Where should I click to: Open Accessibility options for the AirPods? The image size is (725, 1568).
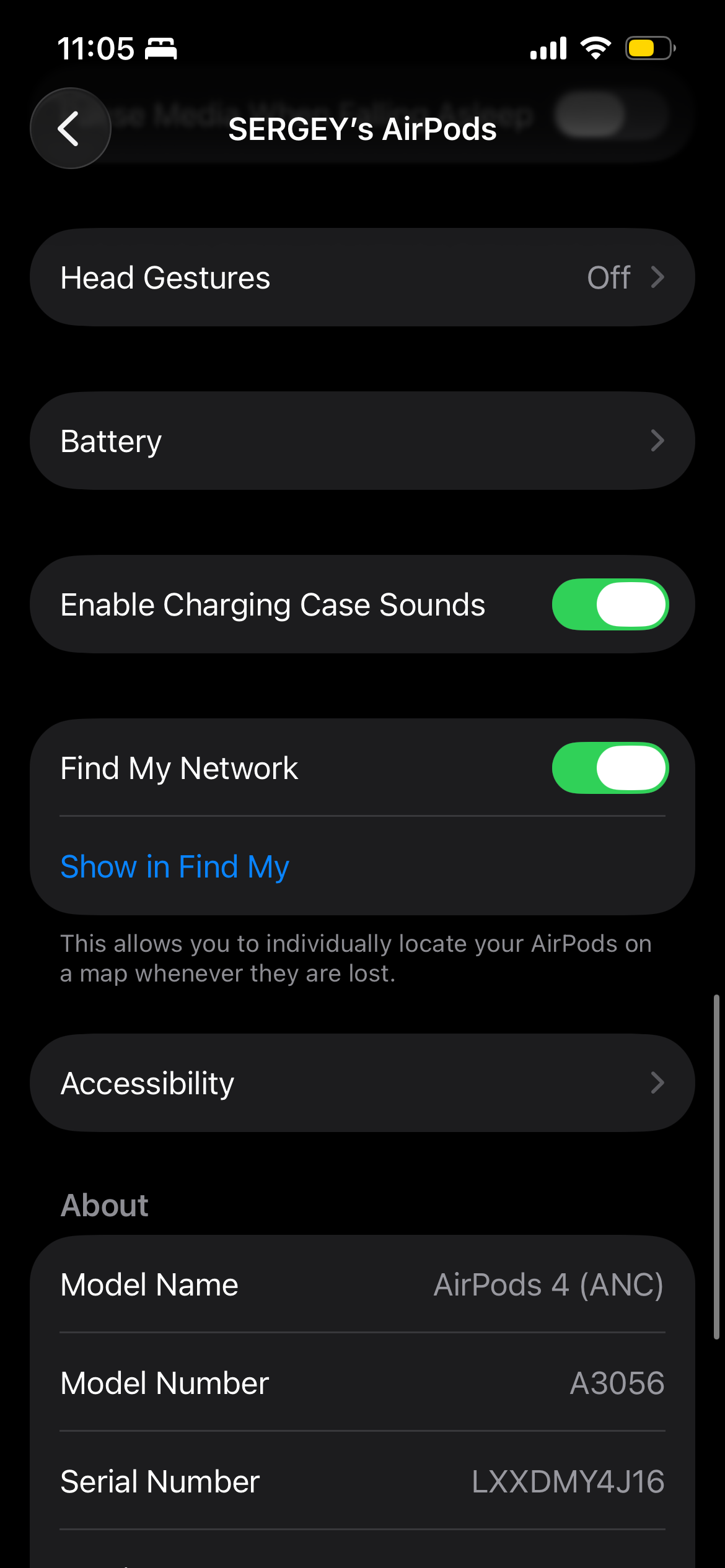(362, 1083)
